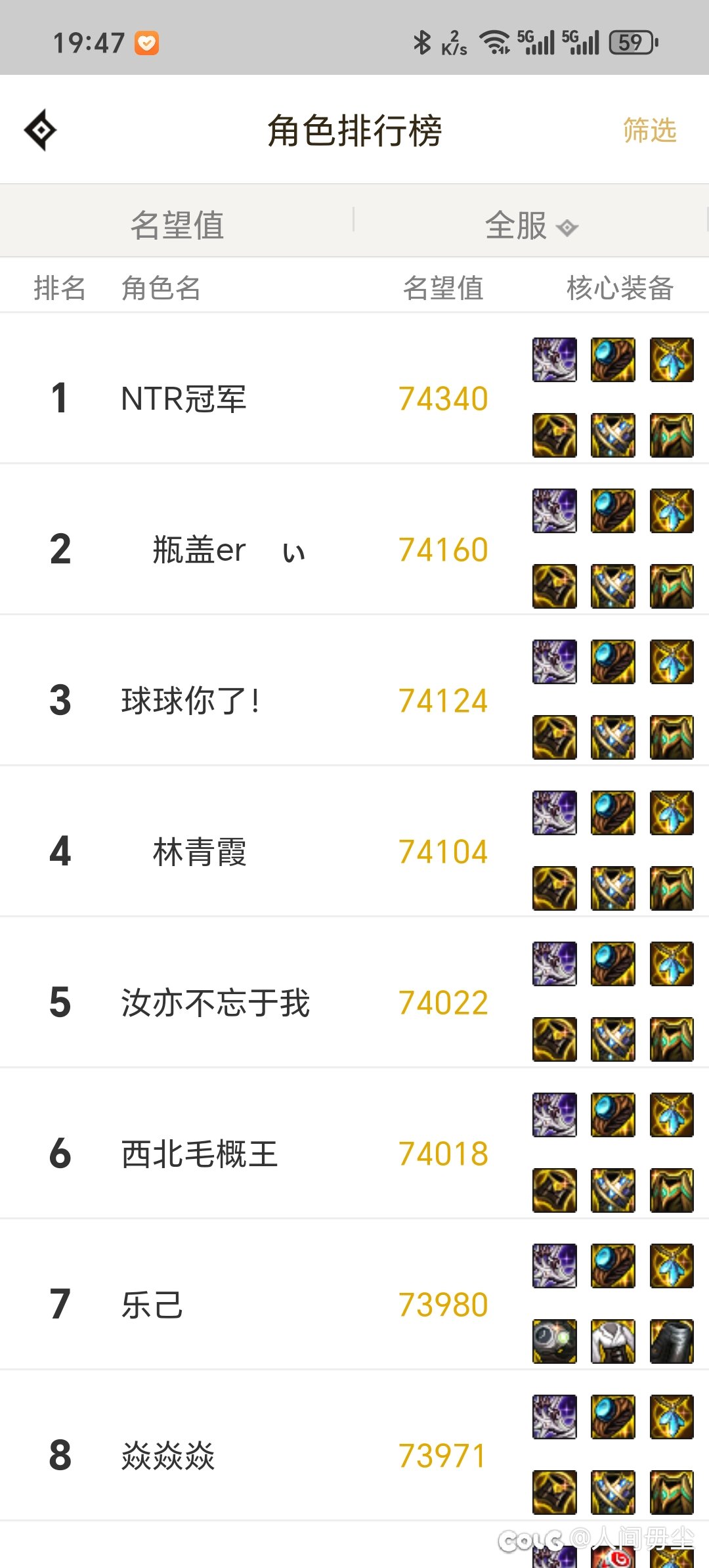
Task: Expand the 全服 server dropdown
Action: pos(531,226)
